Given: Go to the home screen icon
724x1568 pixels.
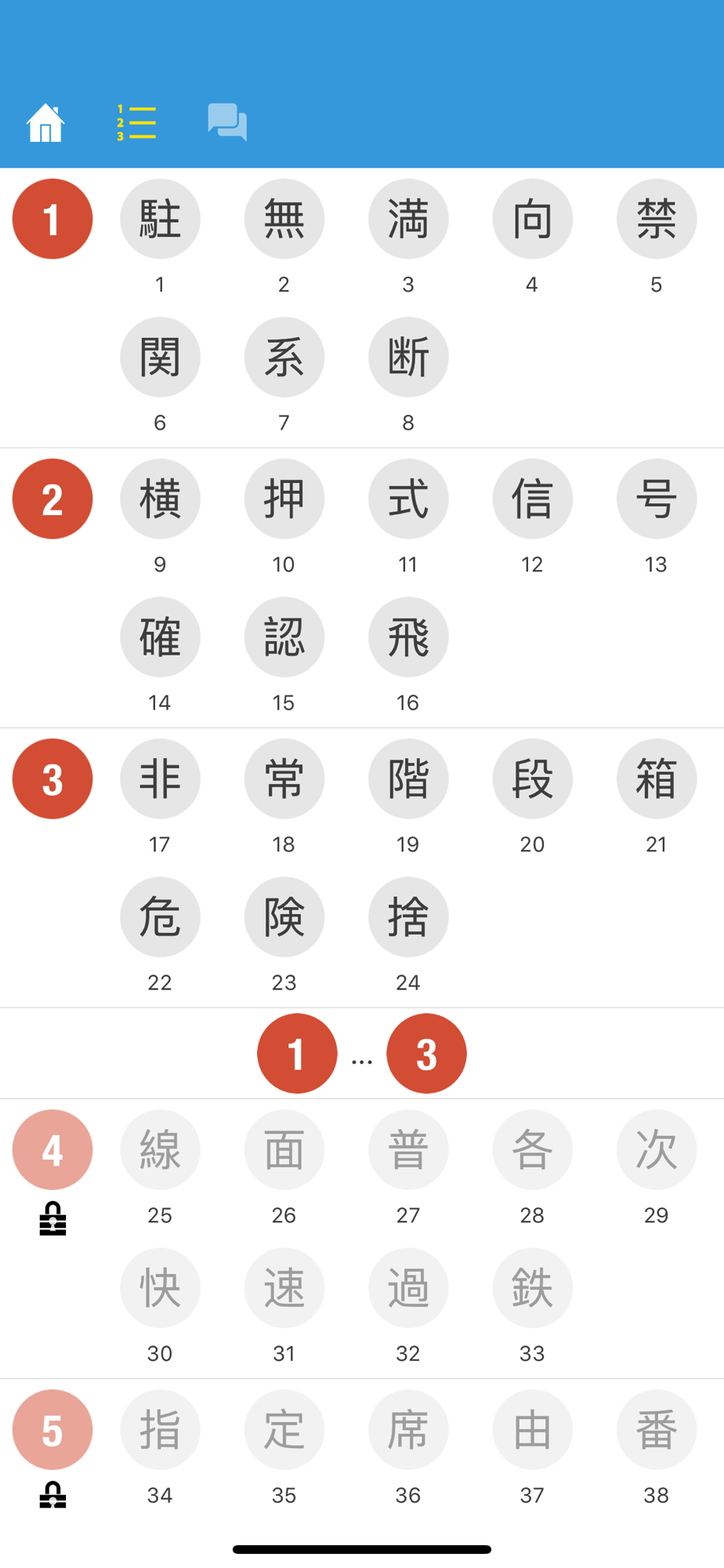Looking at the screenshot, I should pos(45,123).
